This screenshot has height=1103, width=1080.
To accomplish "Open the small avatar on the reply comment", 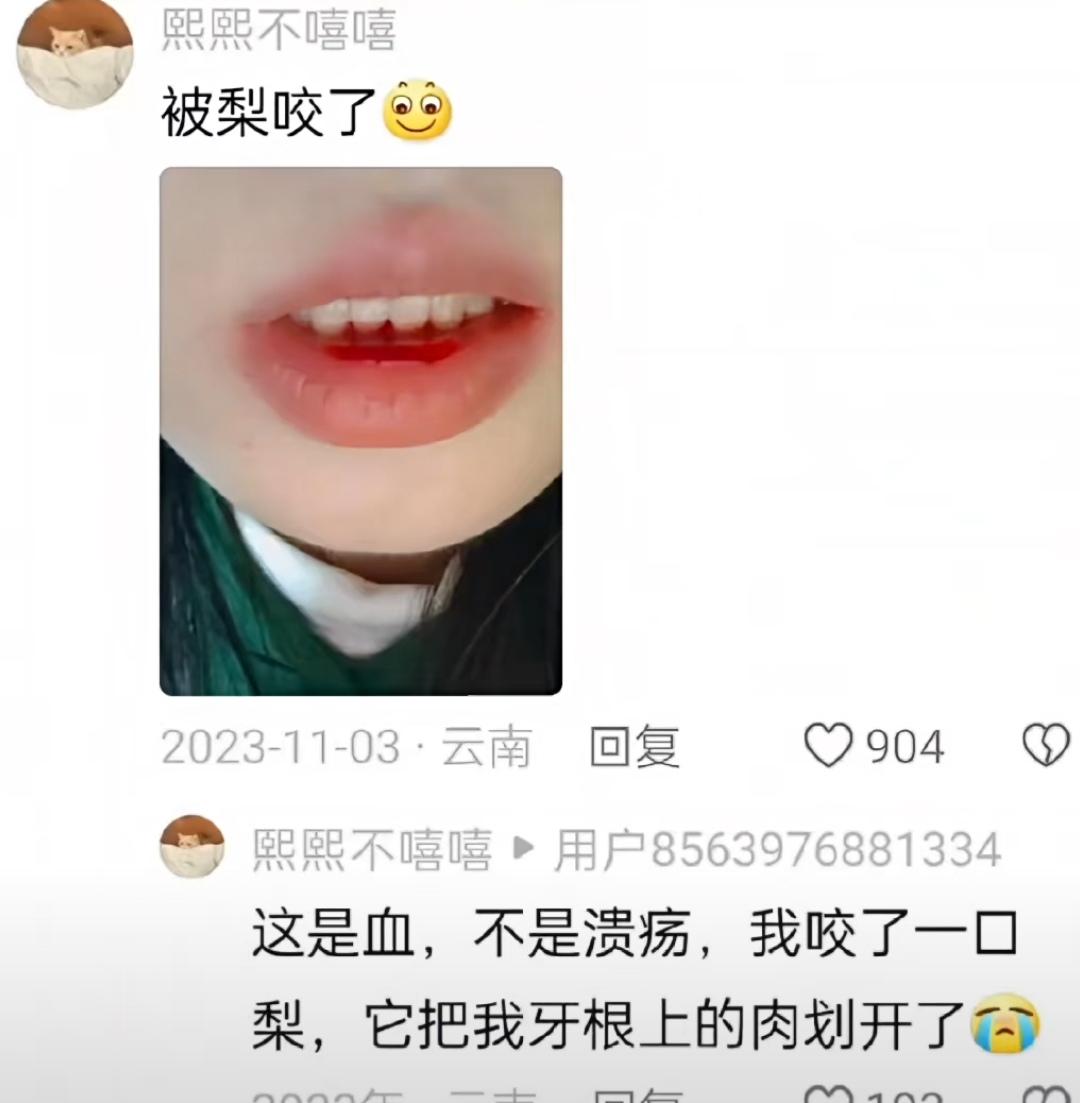I will tap(192, 846).
